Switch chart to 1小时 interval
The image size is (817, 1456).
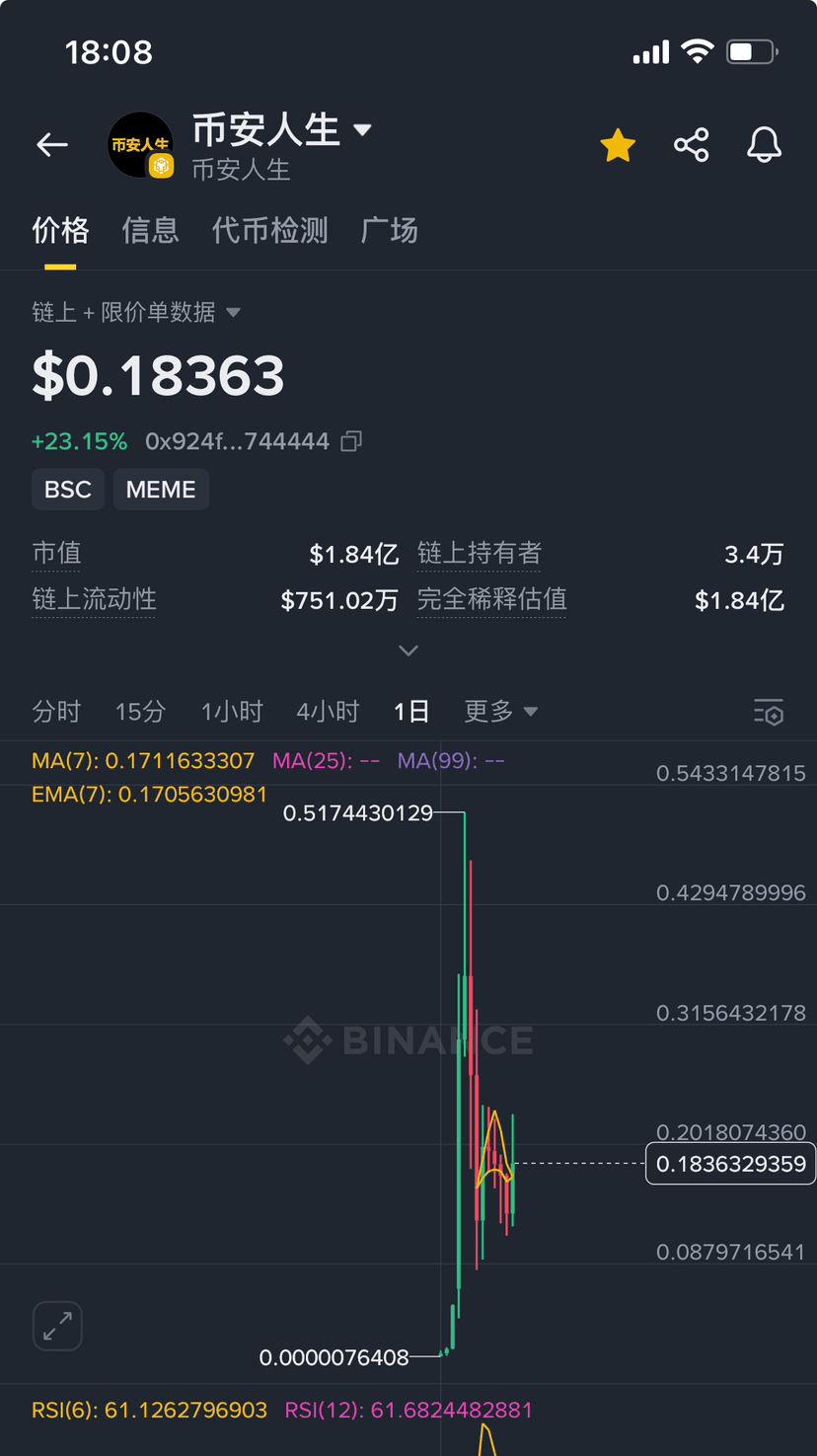[232, 712]
